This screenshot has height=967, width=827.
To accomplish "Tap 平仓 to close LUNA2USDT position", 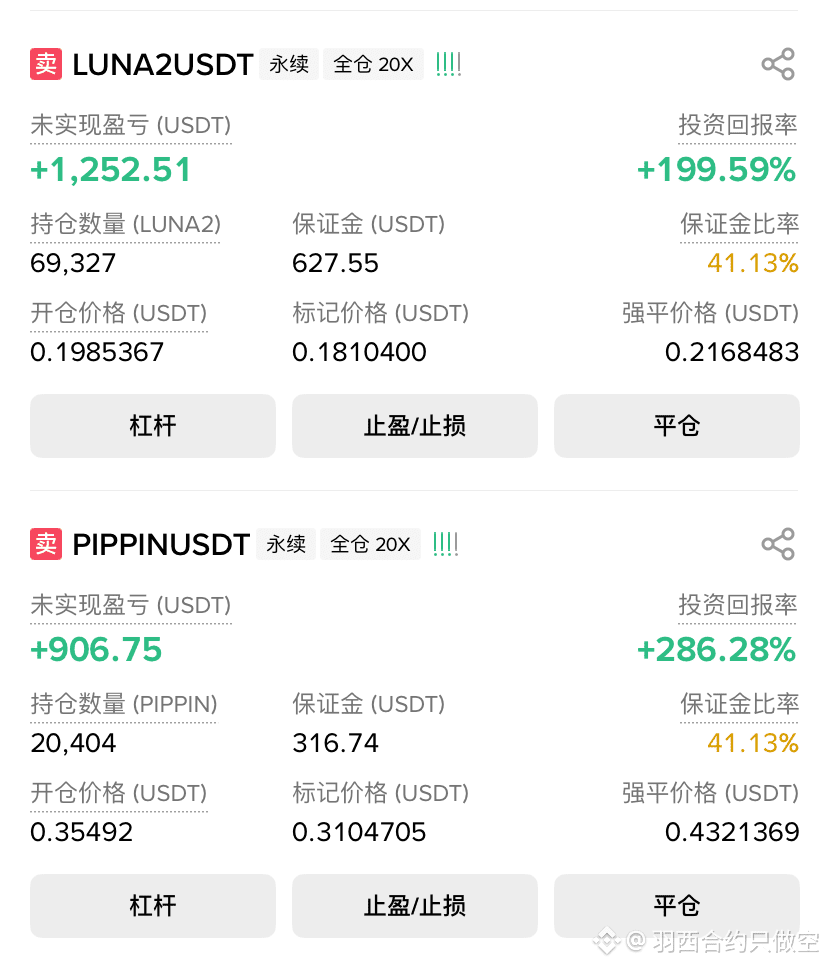I will 677,426.
